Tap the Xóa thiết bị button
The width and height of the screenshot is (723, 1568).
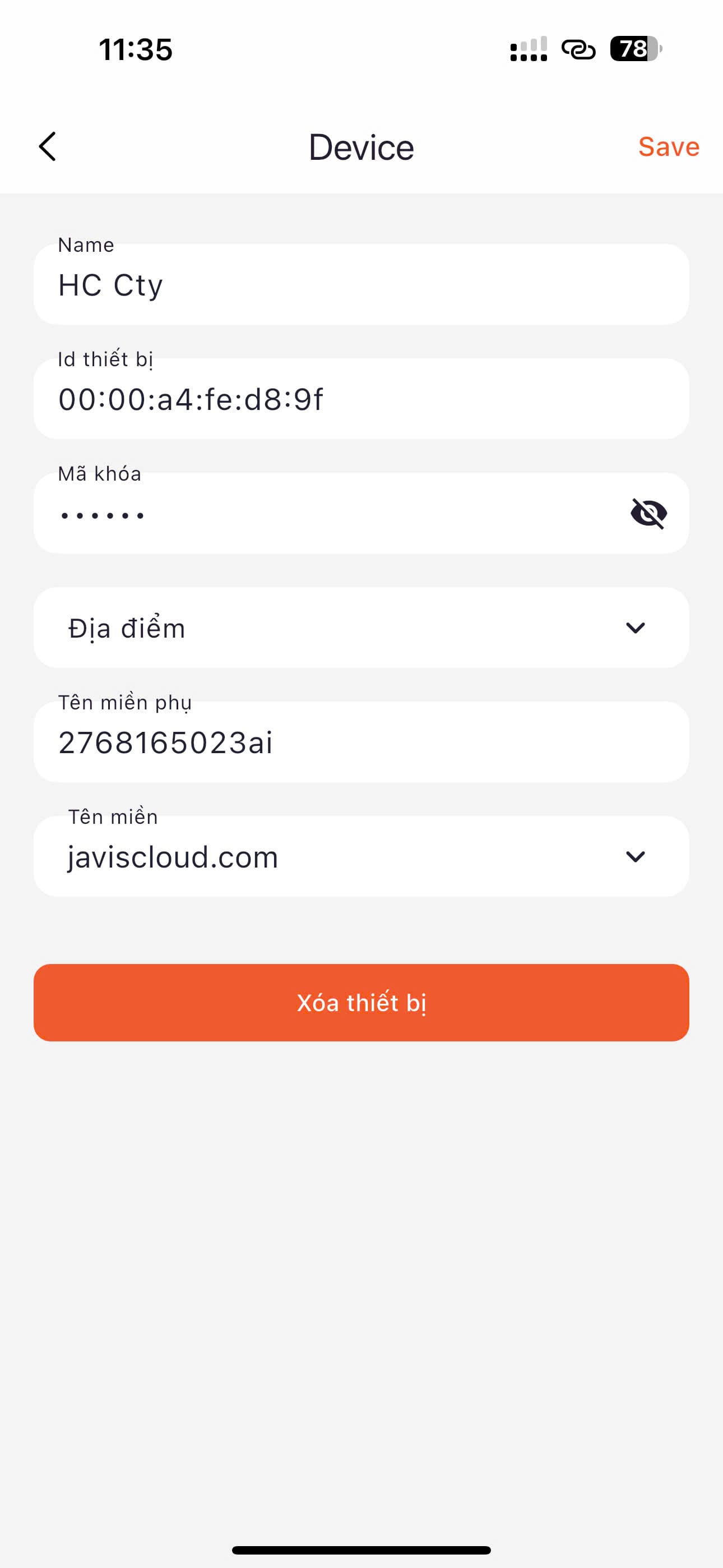click(360, 1003)
